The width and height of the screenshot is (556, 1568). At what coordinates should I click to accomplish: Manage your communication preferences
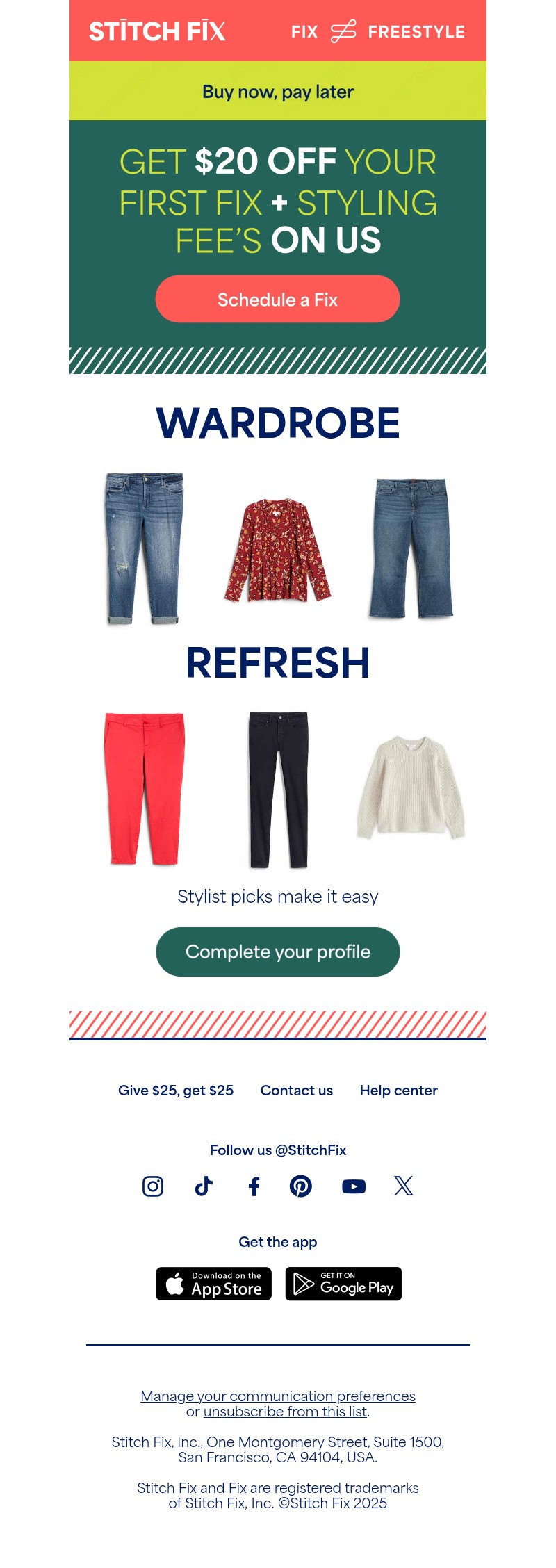click(x=278, y=1396)
